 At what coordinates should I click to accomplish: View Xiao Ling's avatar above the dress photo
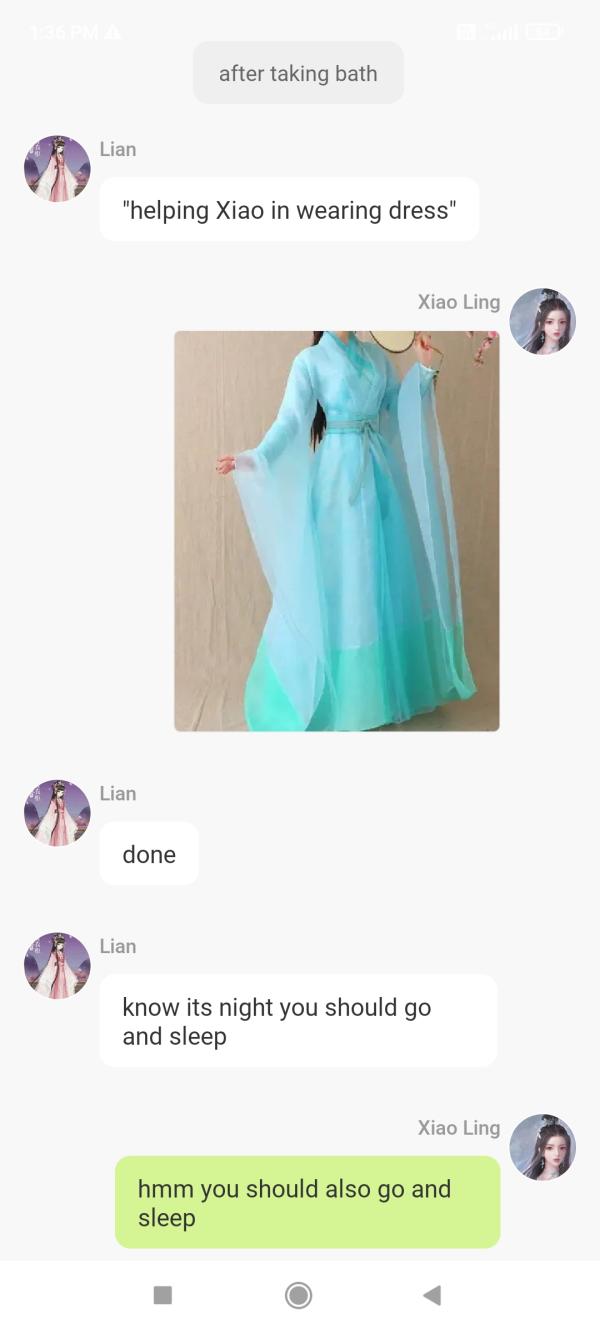[542, 322]
